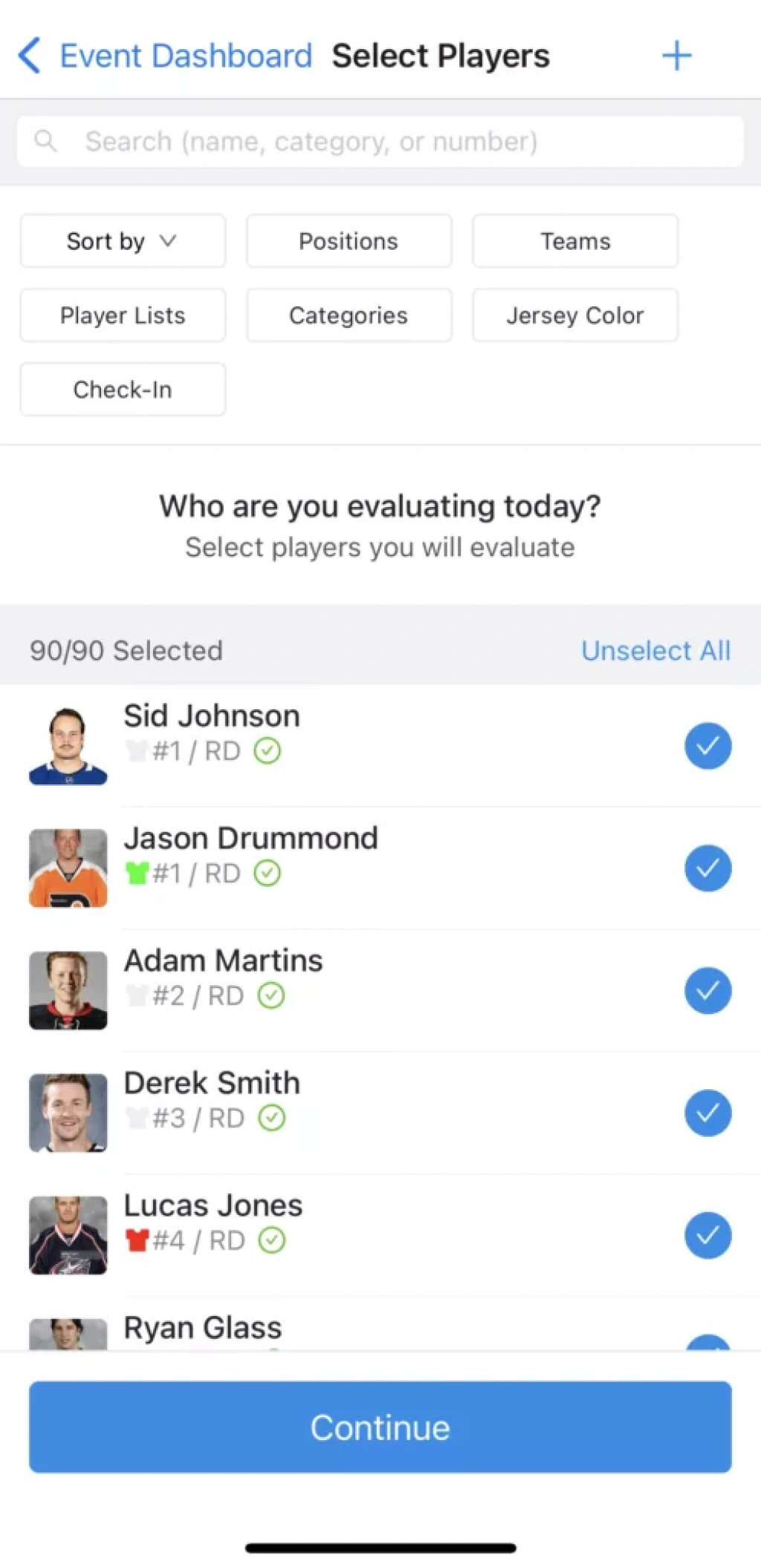Unselect Derek Smith from evaluation
This screenshot has width=761, height=1568.
(707, 1113)
